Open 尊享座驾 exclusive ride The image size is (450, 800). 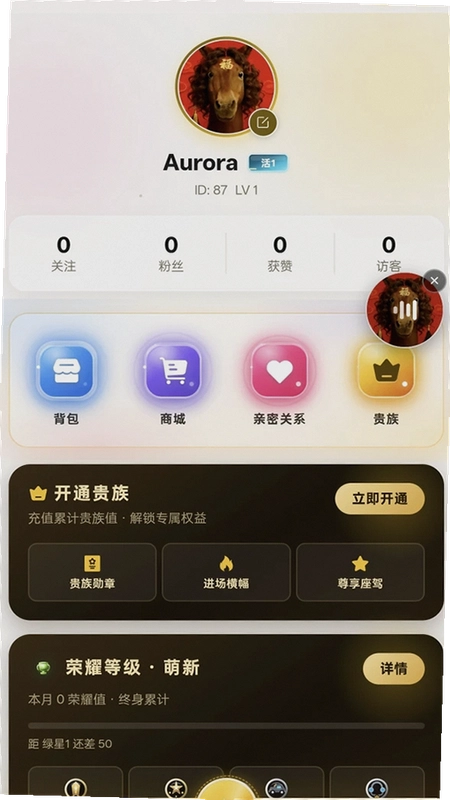(360, 572)
